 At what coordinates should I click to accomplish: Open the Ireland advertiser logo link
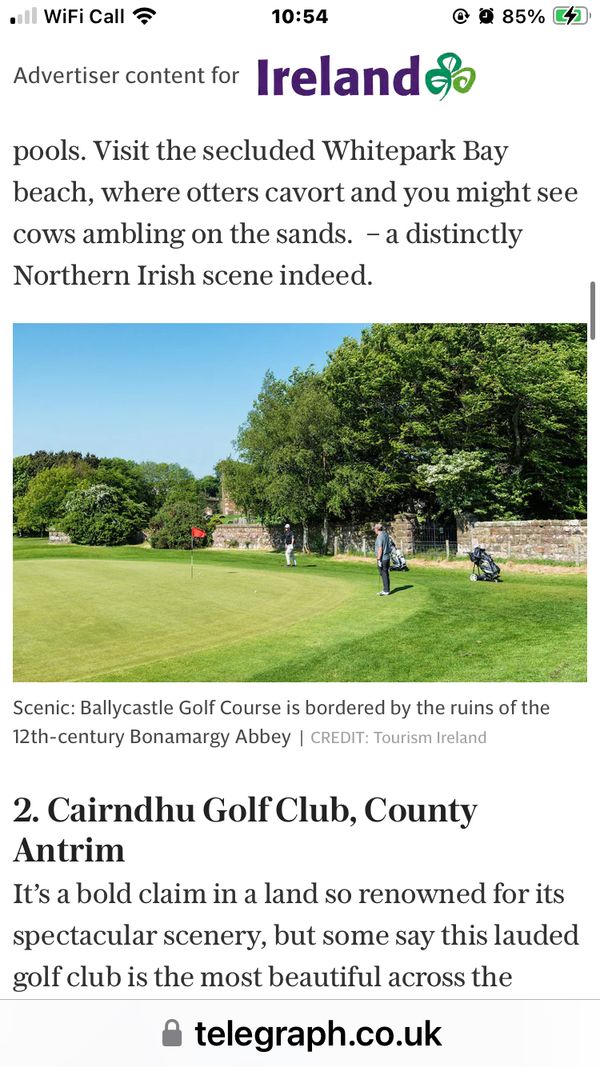(x=365, y=76)
